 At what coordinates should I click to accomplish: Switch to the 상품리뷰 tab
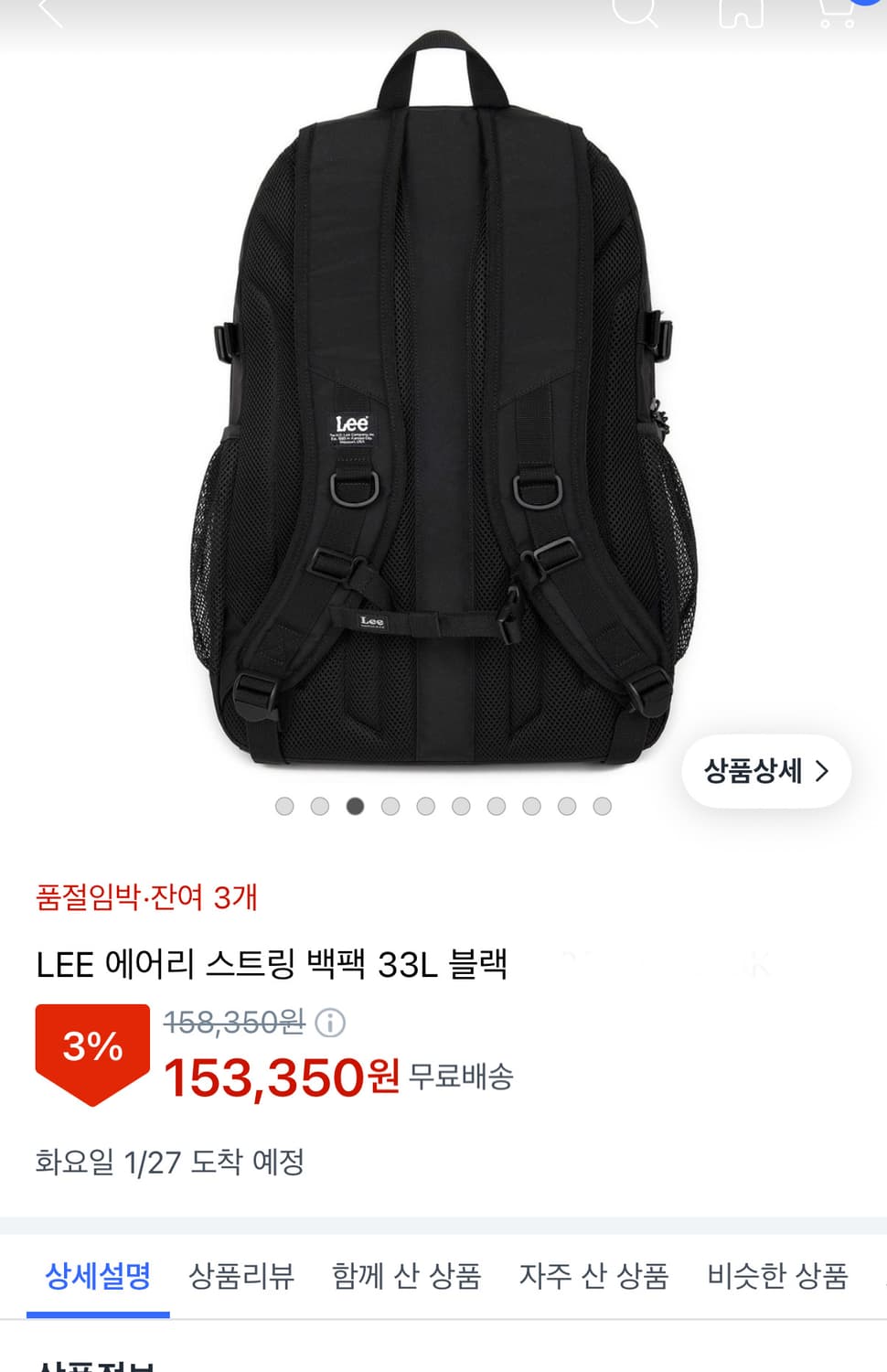[x=241, y=1276]
